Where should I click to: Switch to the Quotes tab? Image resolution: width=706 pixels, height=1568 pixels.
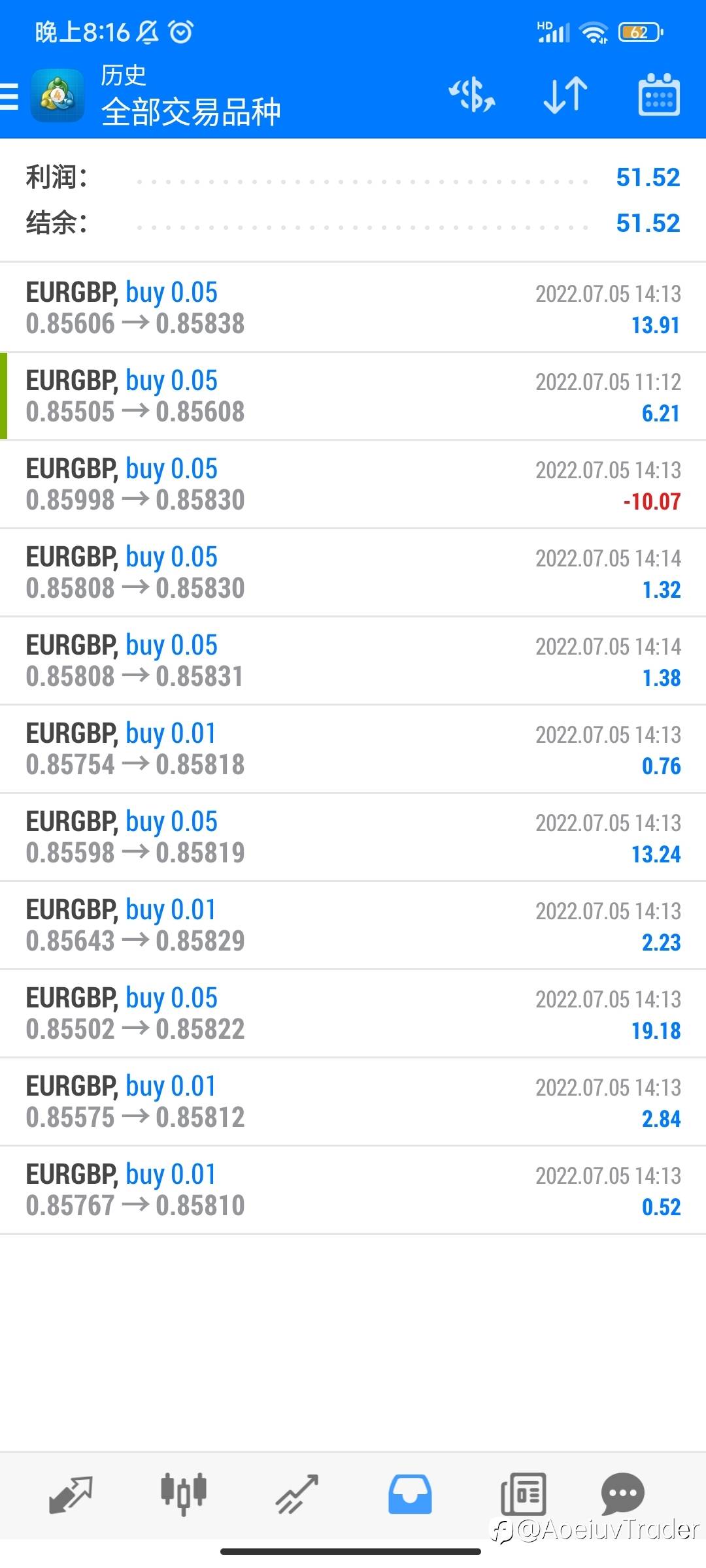click(71, 1494)
